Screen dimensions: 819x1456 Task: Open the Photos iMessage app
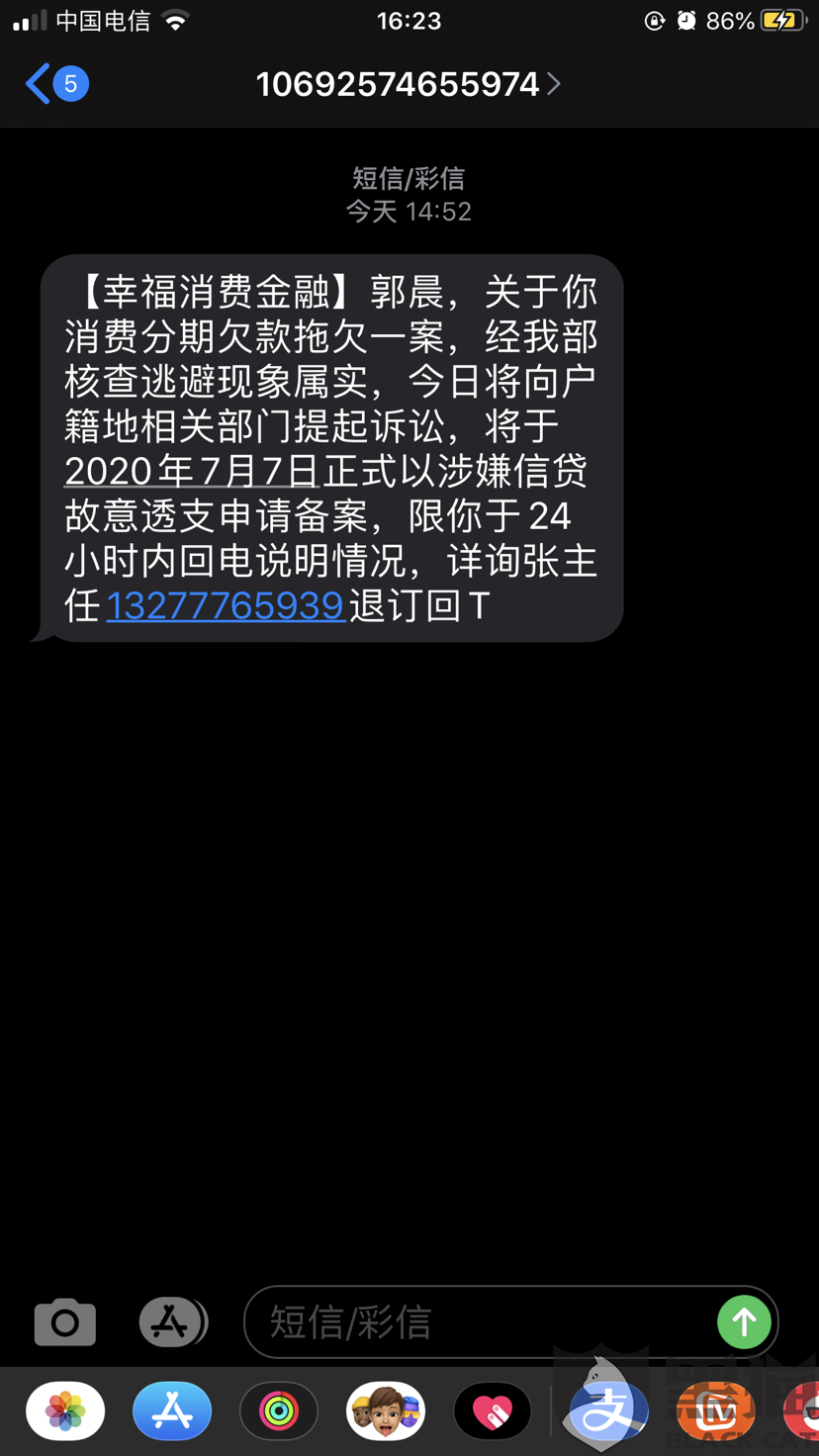tap(65, 1411)
